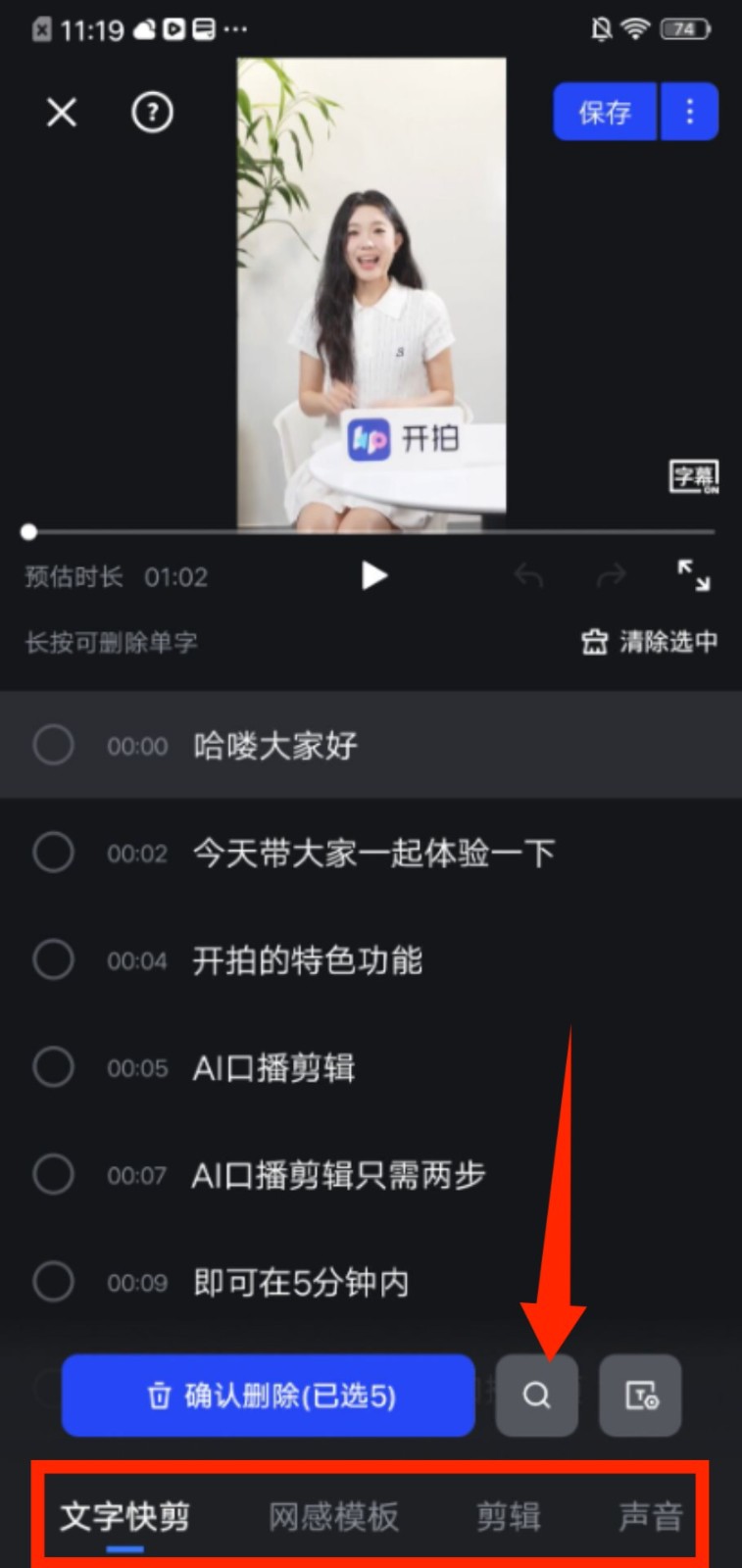
Task: Toggle the 字幕 subtitles icon
Action: coord(694,477)
